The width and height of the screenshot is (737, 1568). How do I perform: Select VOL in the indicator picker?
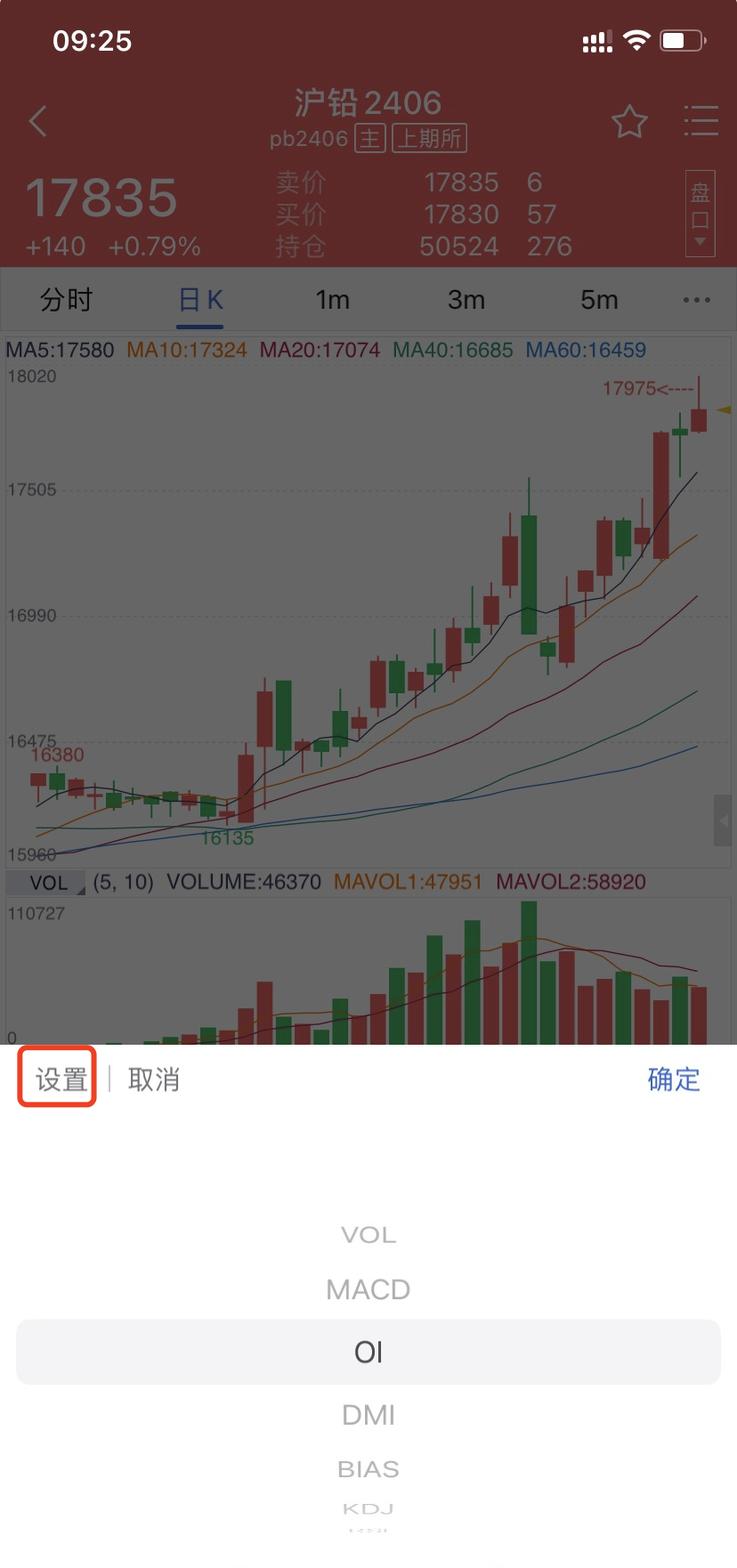368,1235
